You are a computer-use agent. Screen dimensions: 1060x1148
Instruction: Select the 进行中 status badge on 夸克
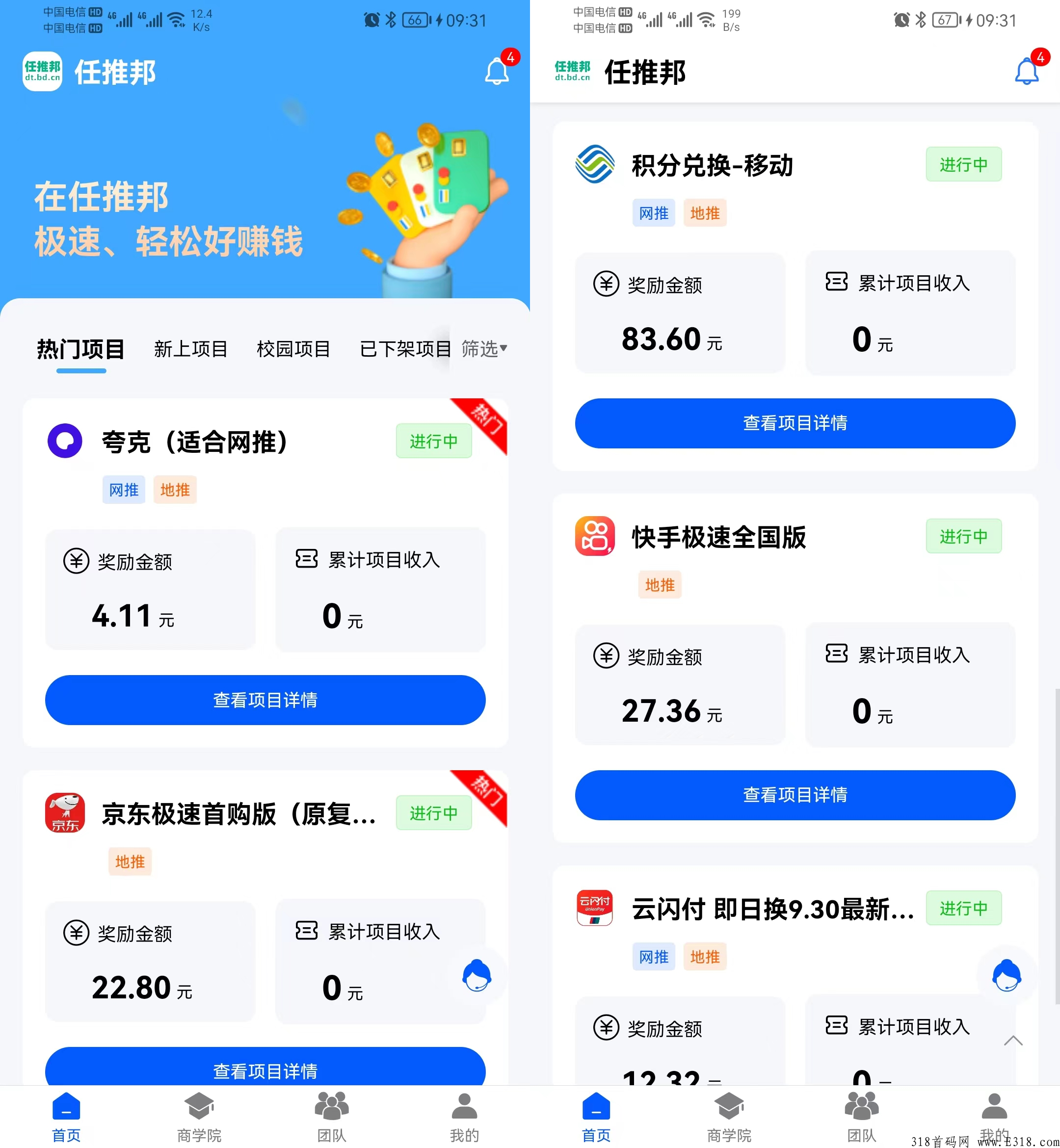(x=434, y=442)
